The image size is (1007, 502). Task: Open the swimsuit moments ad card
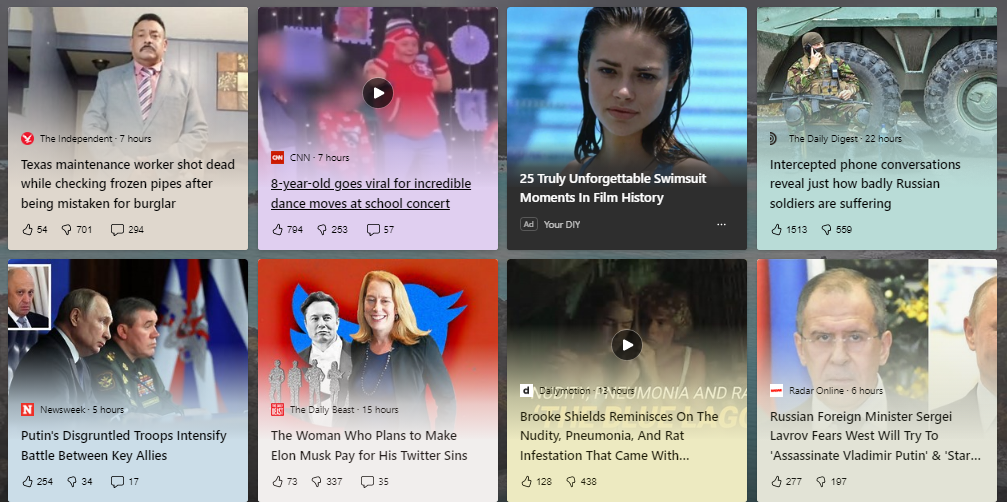[612, 187]
